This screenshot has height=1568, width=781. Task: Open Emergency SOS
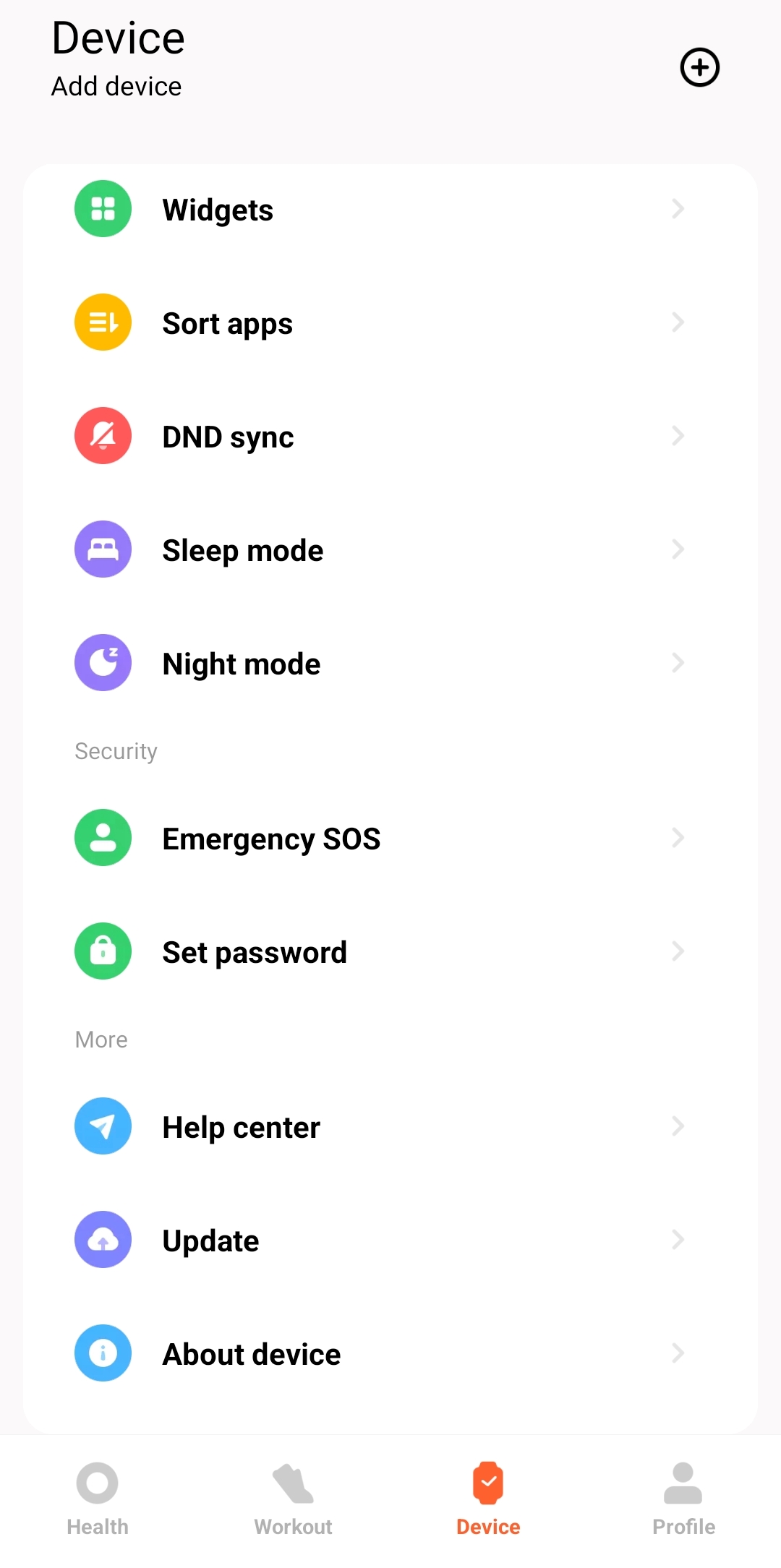click(390, 839)
